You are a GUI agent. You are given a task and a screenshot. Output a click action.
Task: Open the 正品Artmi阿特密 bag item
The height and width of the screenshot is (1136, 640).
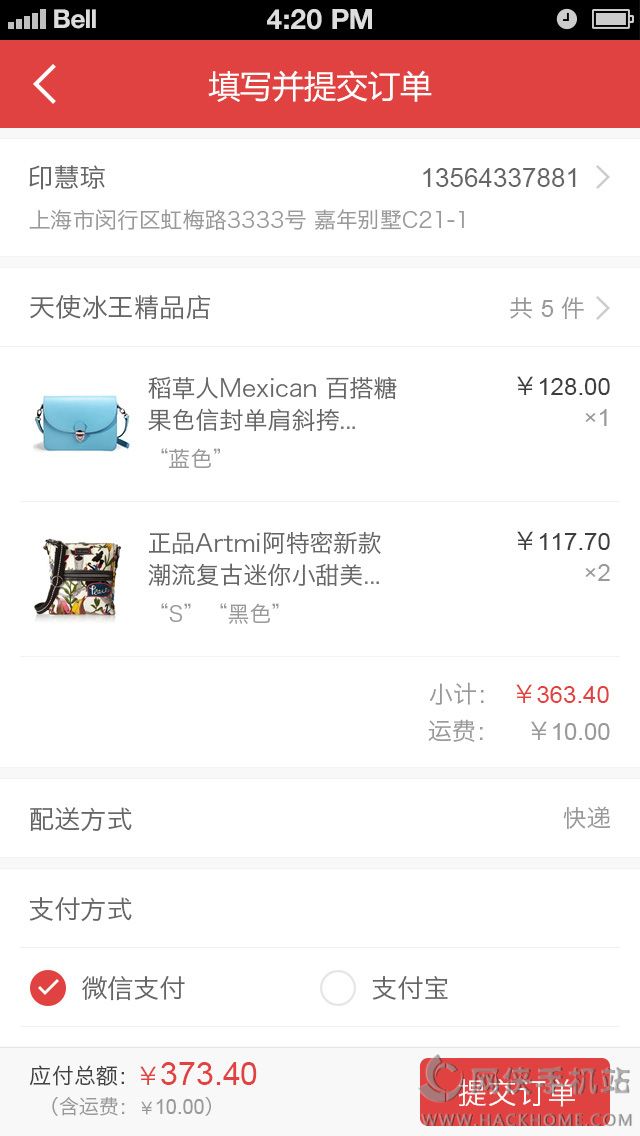[x=320, y=579]
